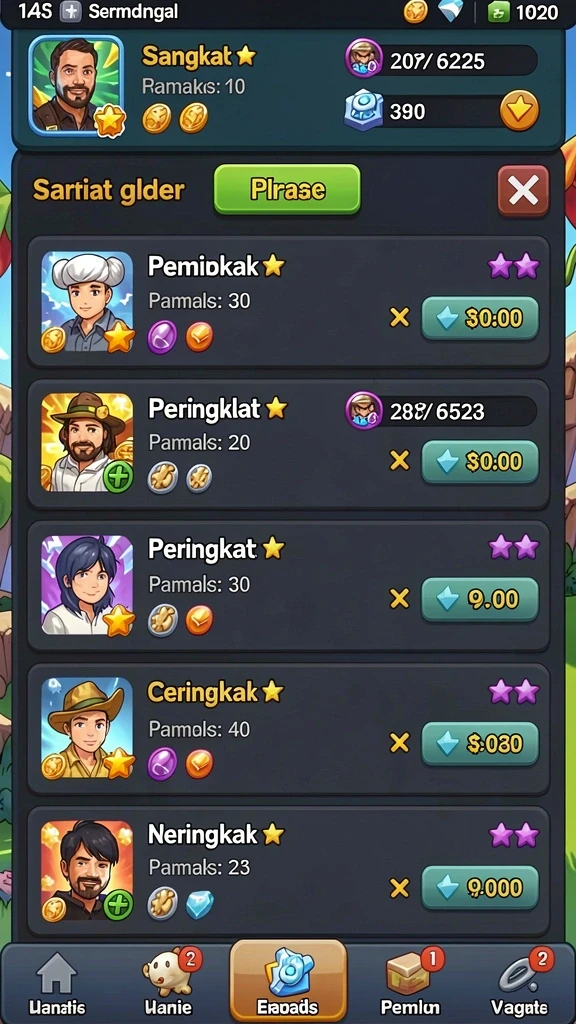Tap the $0:00 price button for Peringklat
This screenshot has height=1024, width=576.
[480, 462]
